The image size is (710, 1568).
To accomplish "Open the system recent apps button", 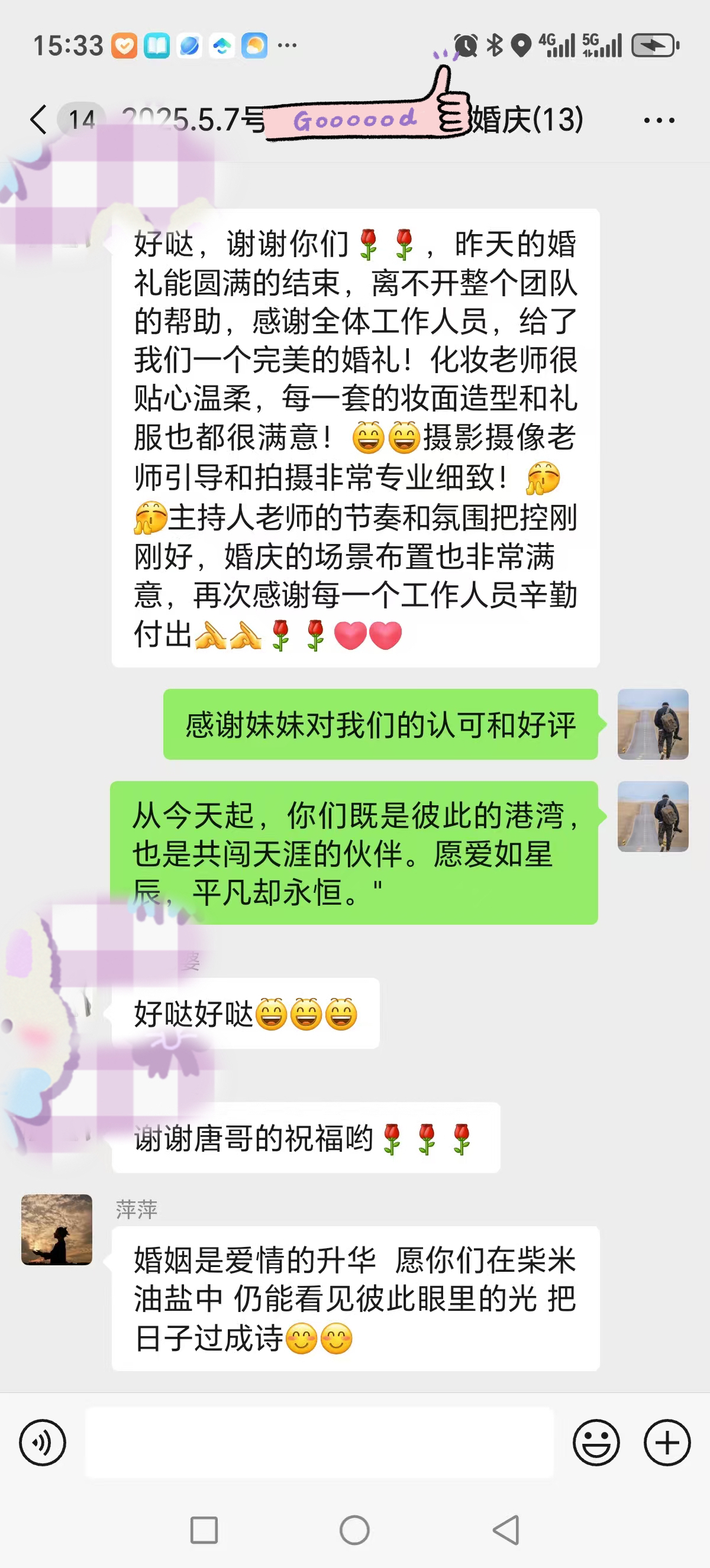I will 204,1530.
